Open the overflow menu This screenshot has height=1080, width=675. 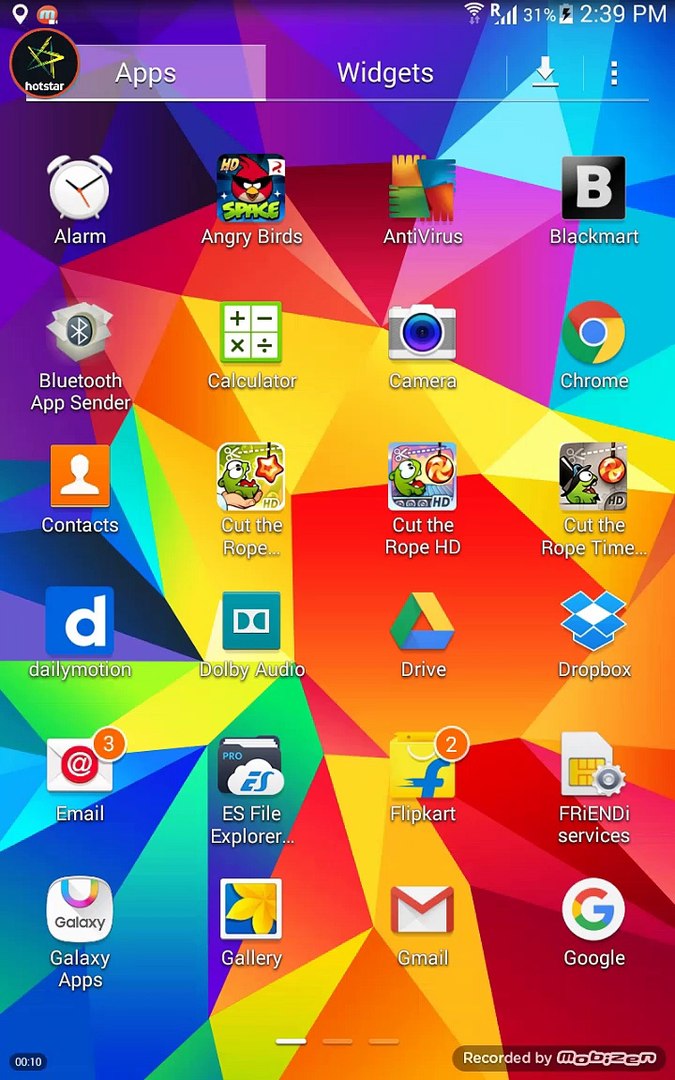tap(613, 73)
